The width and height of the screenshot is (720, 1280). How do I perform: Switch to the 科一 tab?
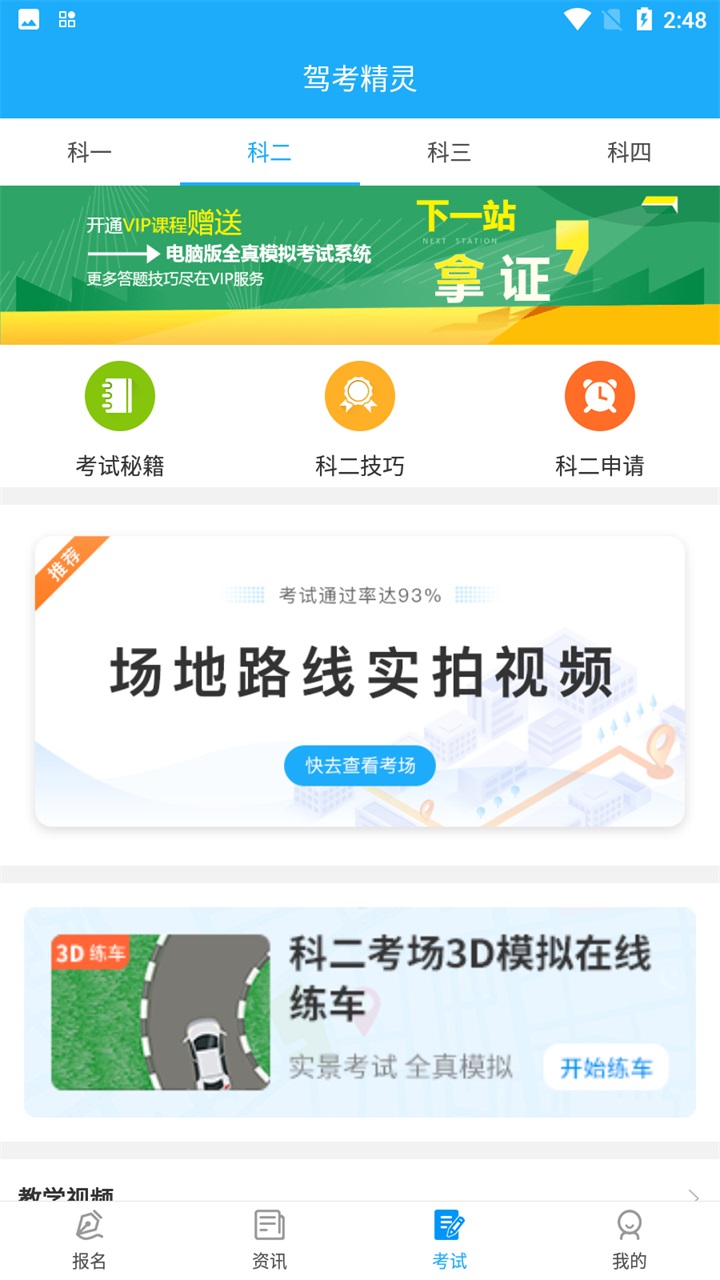[90, 152]
